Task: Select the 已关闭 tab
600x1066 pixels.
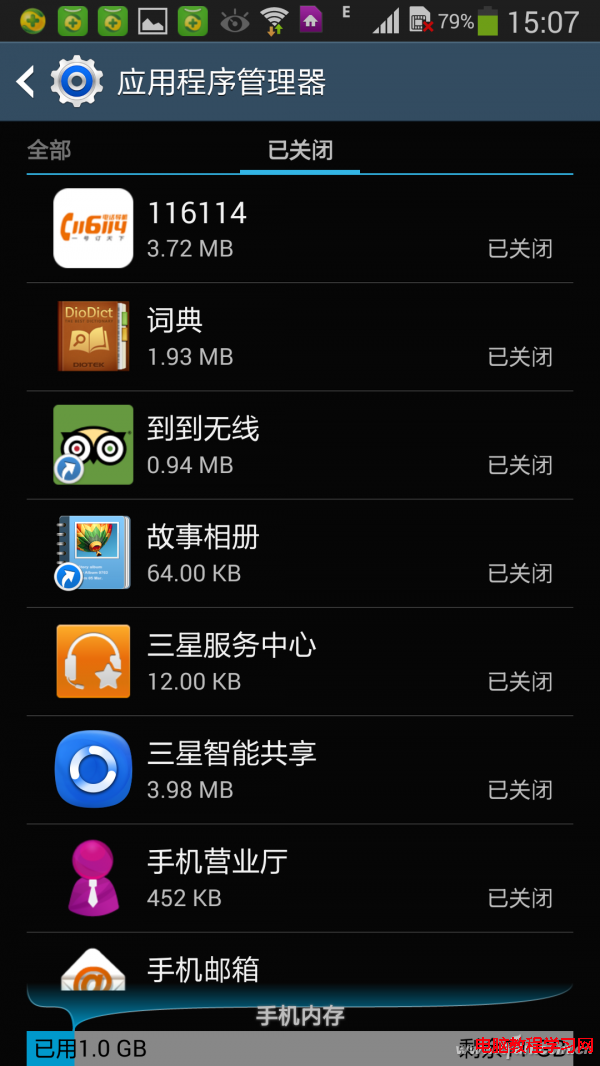Action: coord(300,150)
